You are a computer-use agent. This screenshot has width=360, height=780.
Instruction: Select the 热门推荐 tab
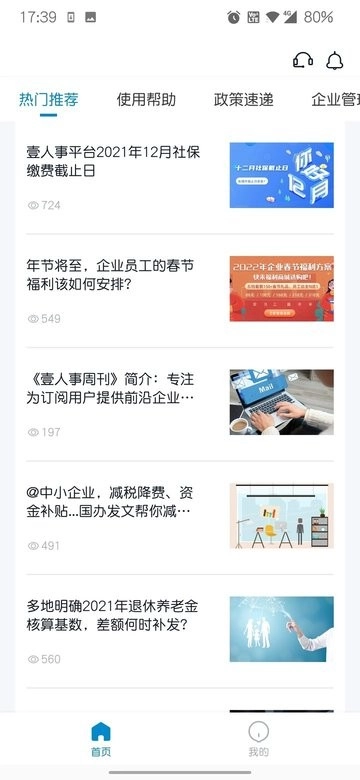(49, 99)
